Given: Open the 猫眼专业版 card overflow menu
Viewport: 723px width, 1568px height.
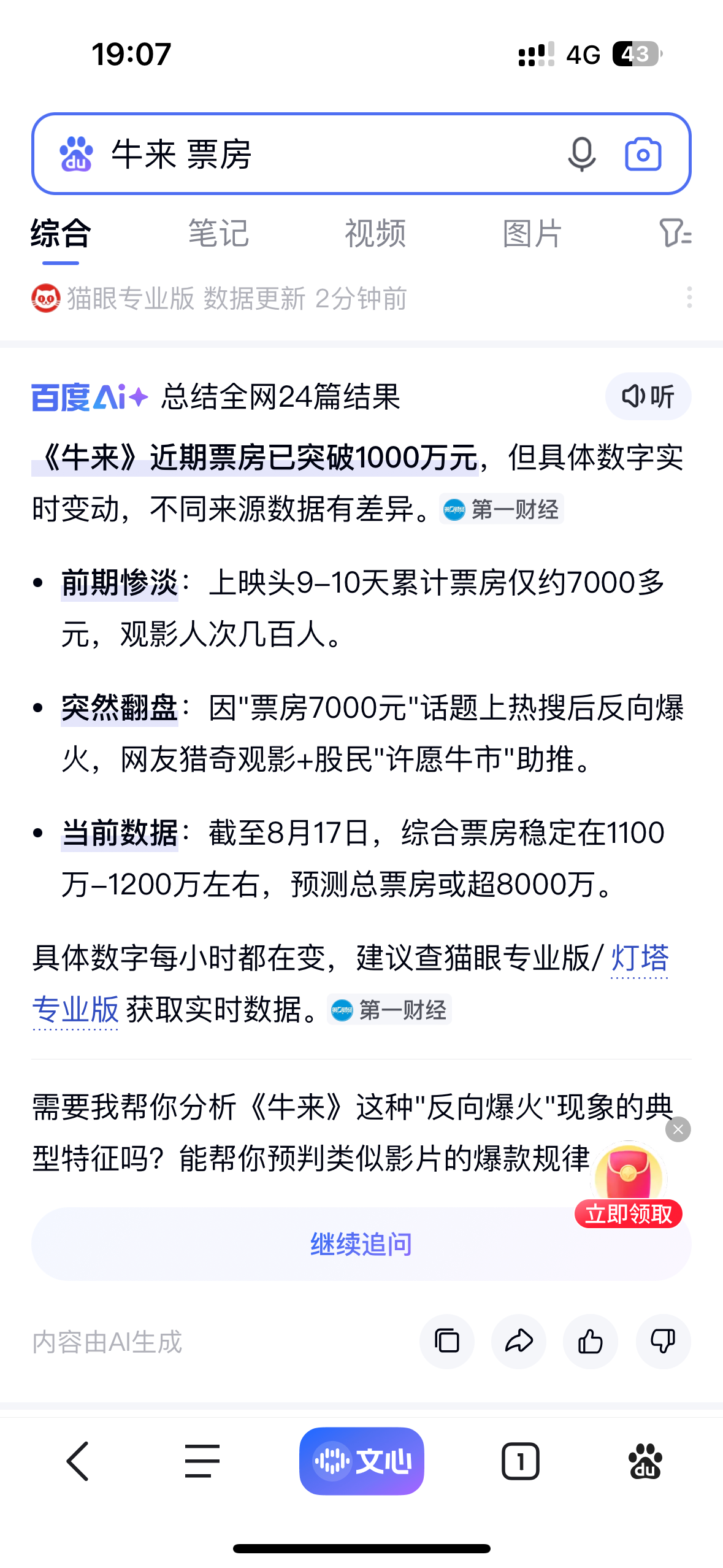Looking at the screenshot, I should point(690,298).
